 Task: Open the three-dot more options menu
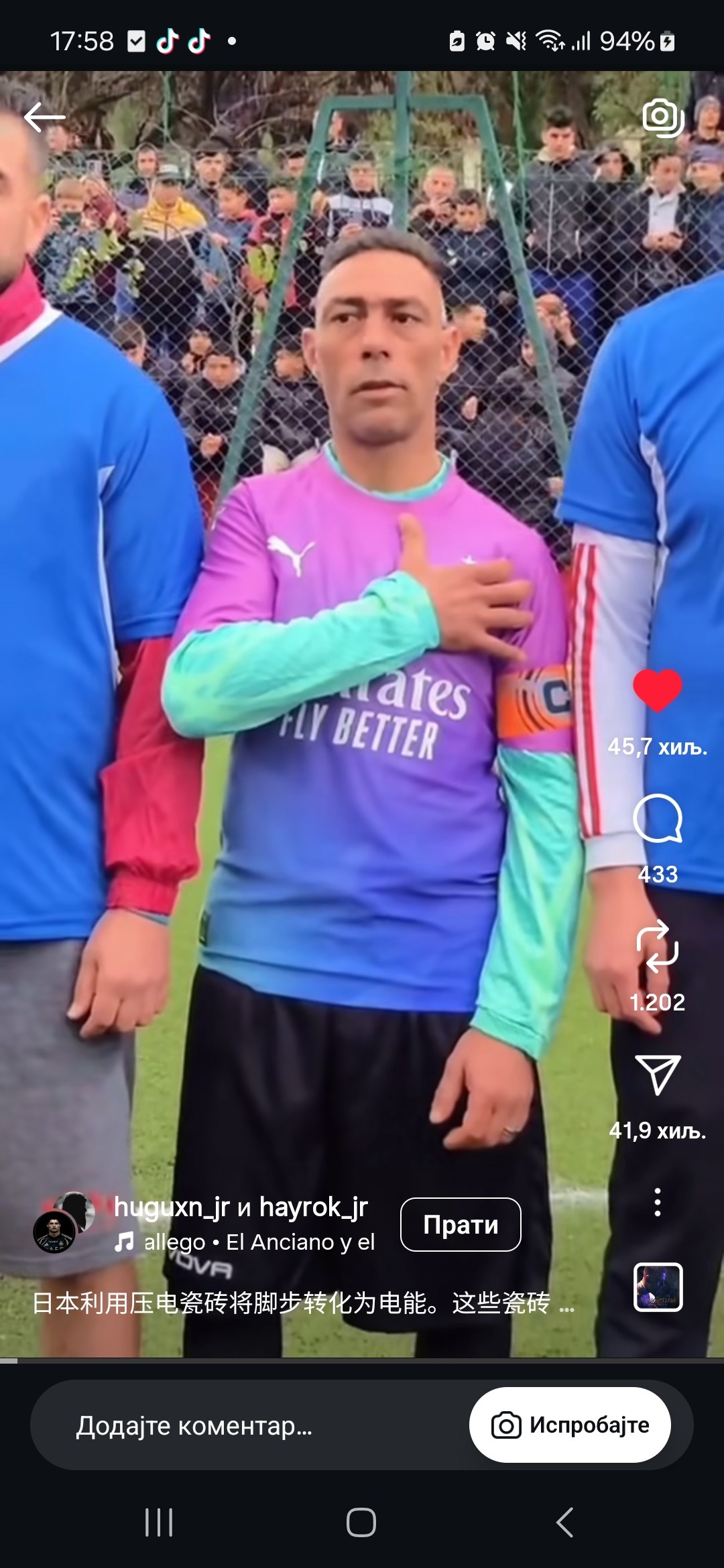[657, 1202]
